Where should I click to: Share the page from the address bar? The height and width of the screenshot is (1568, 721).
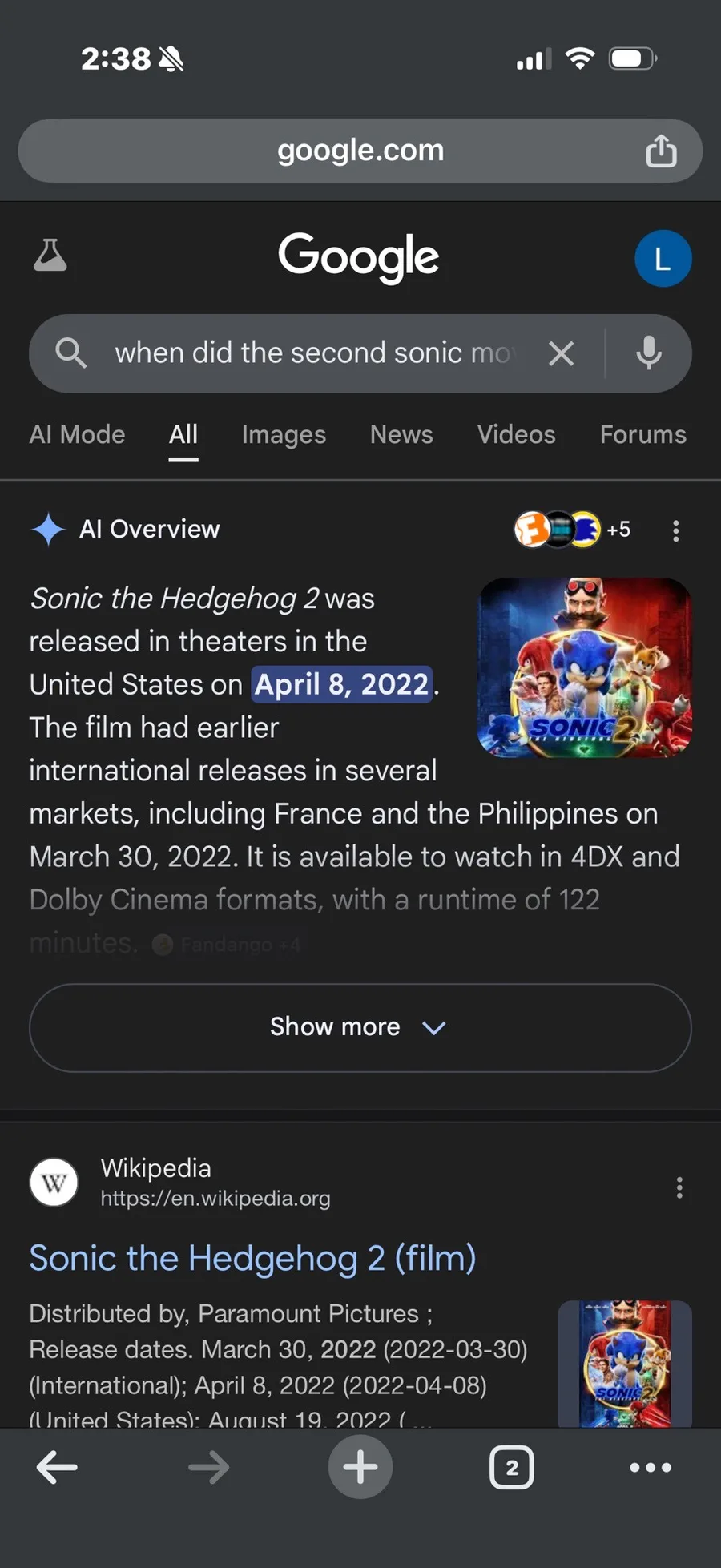[x=661, y=151]
